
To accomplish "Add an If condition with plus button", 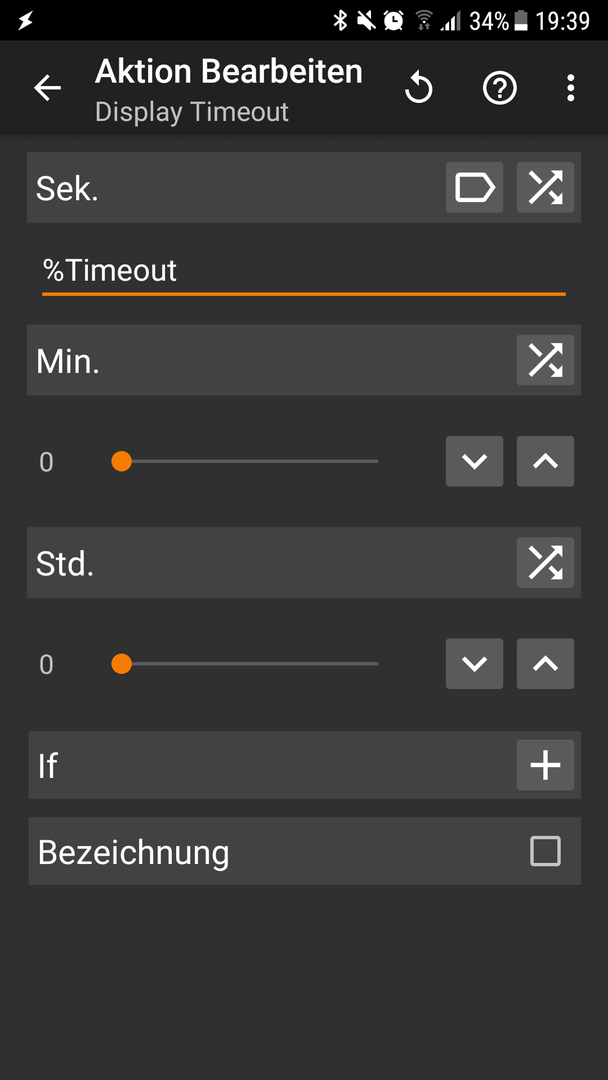I will tap(545, 765).
